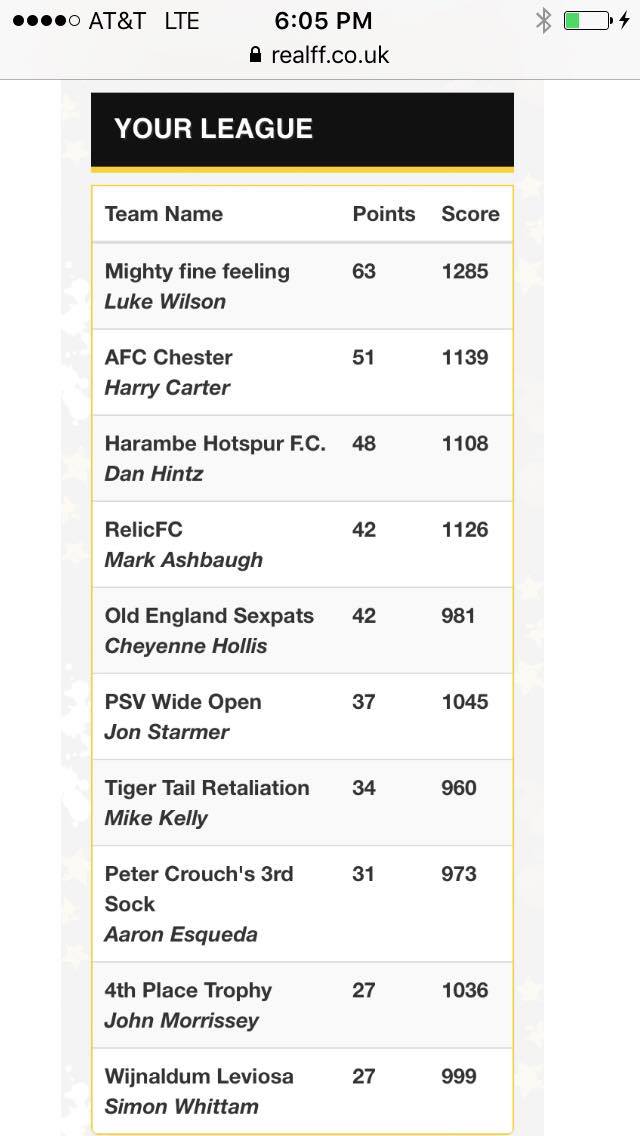Tap the realff.co.uk address bar
640x1136 pixels.
click(x=320, y=55)
